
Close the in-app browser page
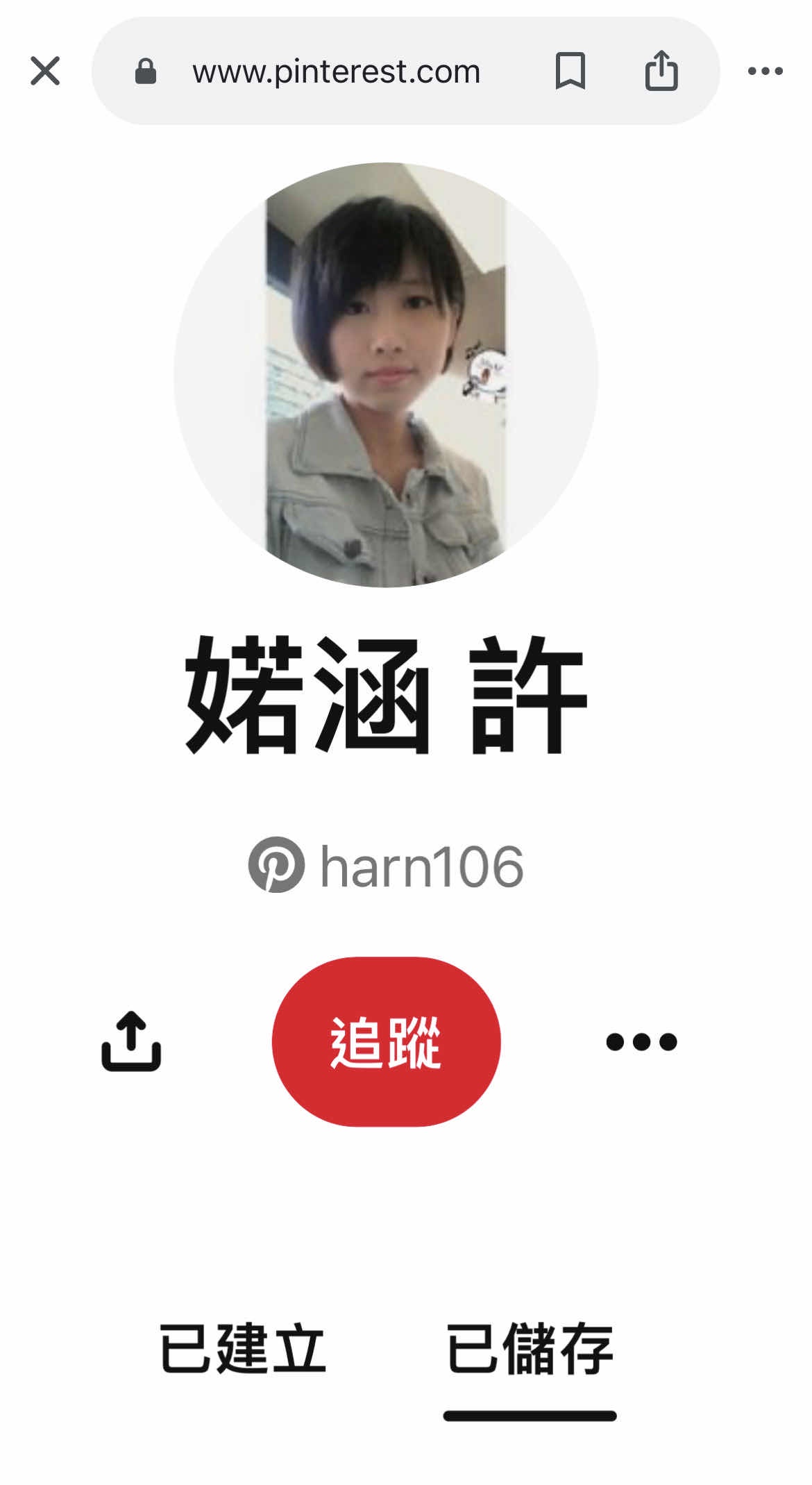click(x=45, y=71)
